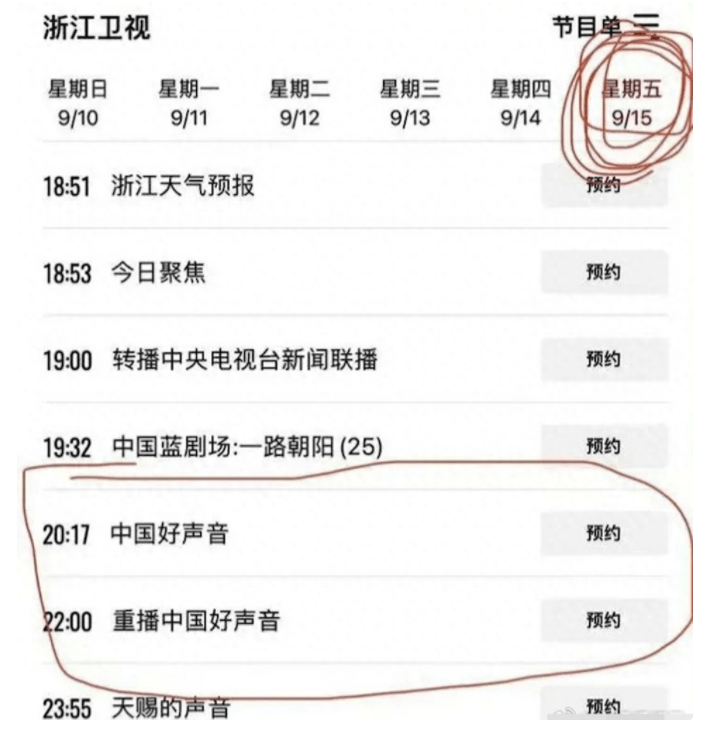Open the 星期四 9/14 schedule

520,104
